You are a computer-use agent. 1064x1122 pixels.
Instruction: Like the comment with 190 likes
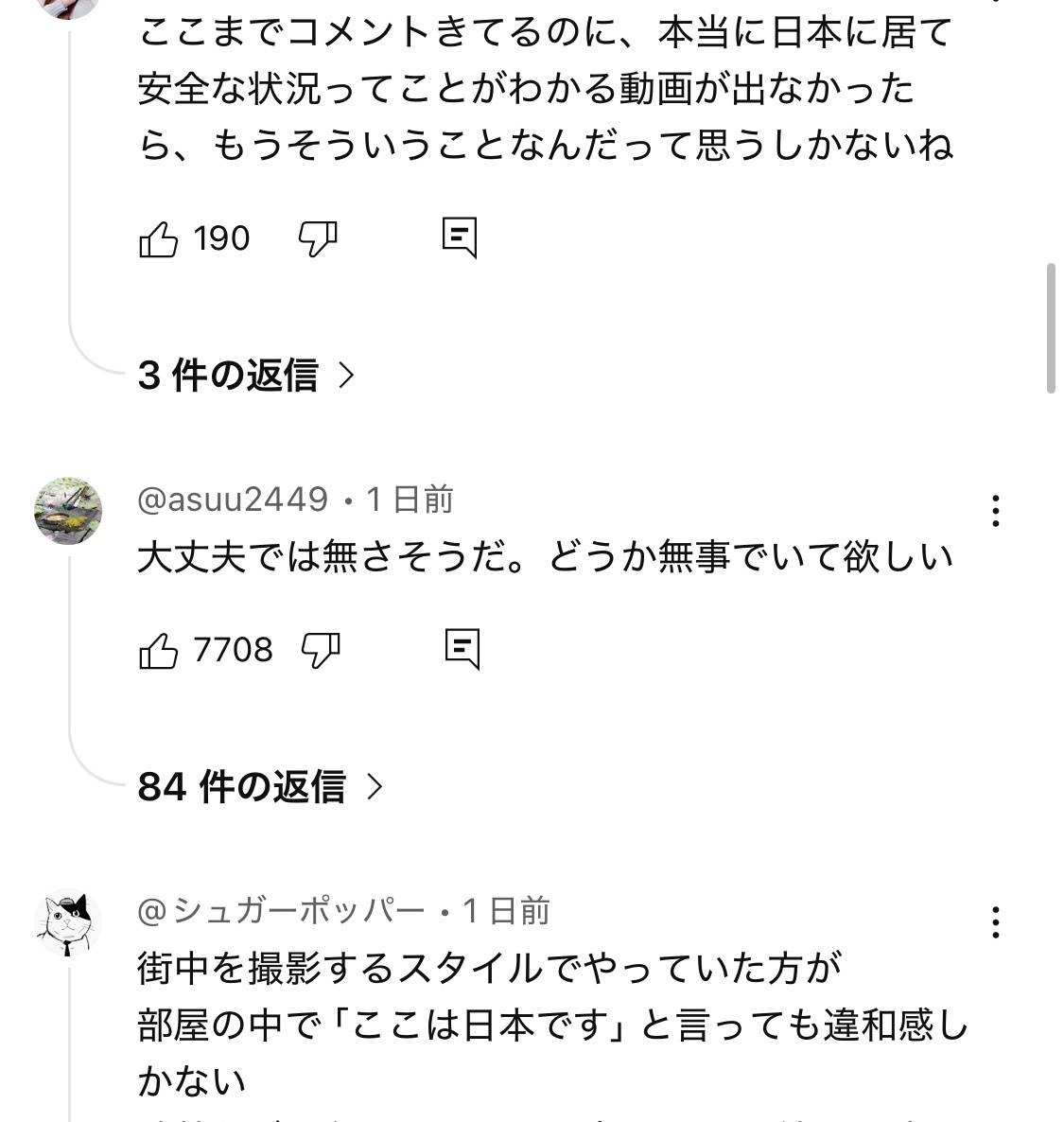tap(159, 238)
